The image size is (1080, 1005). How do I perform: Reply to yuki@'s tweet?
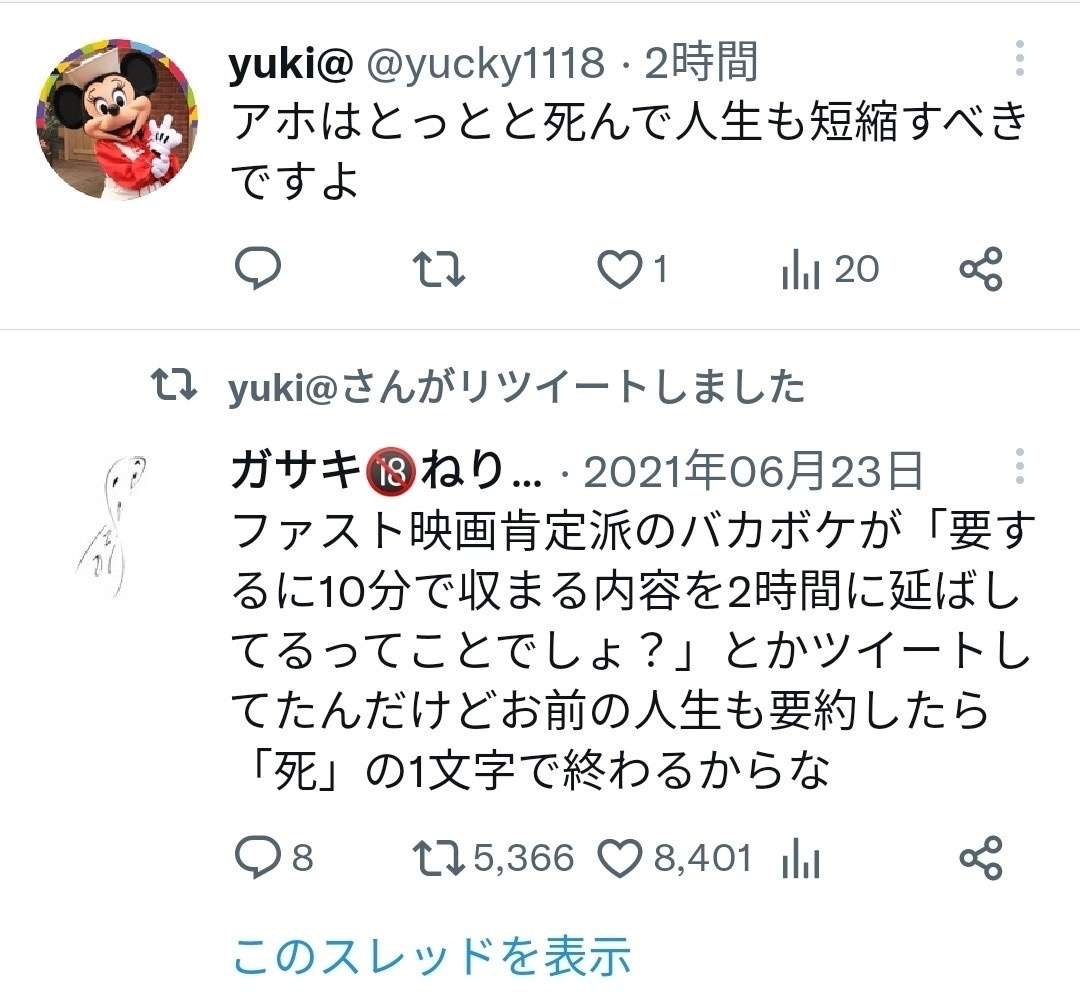click(x=258, y=269)
